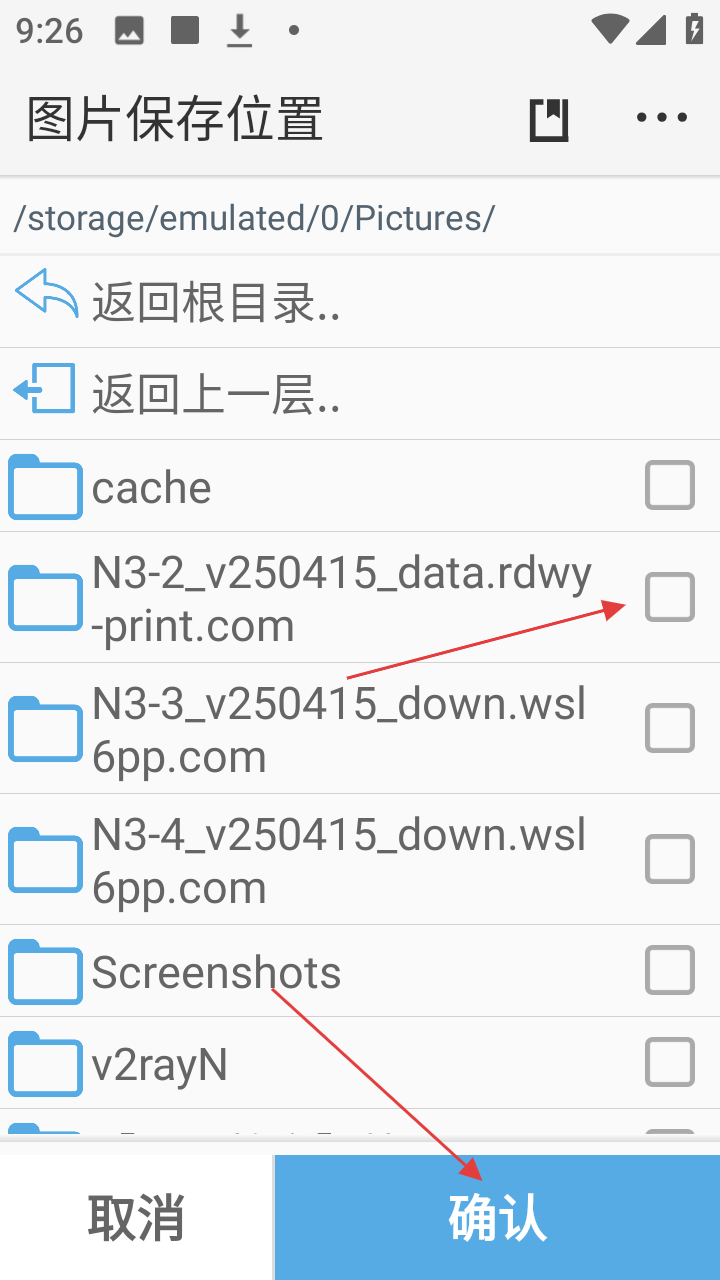The image size is (720, 1280).
Task: Select the Screenshots folder checkbox
Action: (670, 970)
